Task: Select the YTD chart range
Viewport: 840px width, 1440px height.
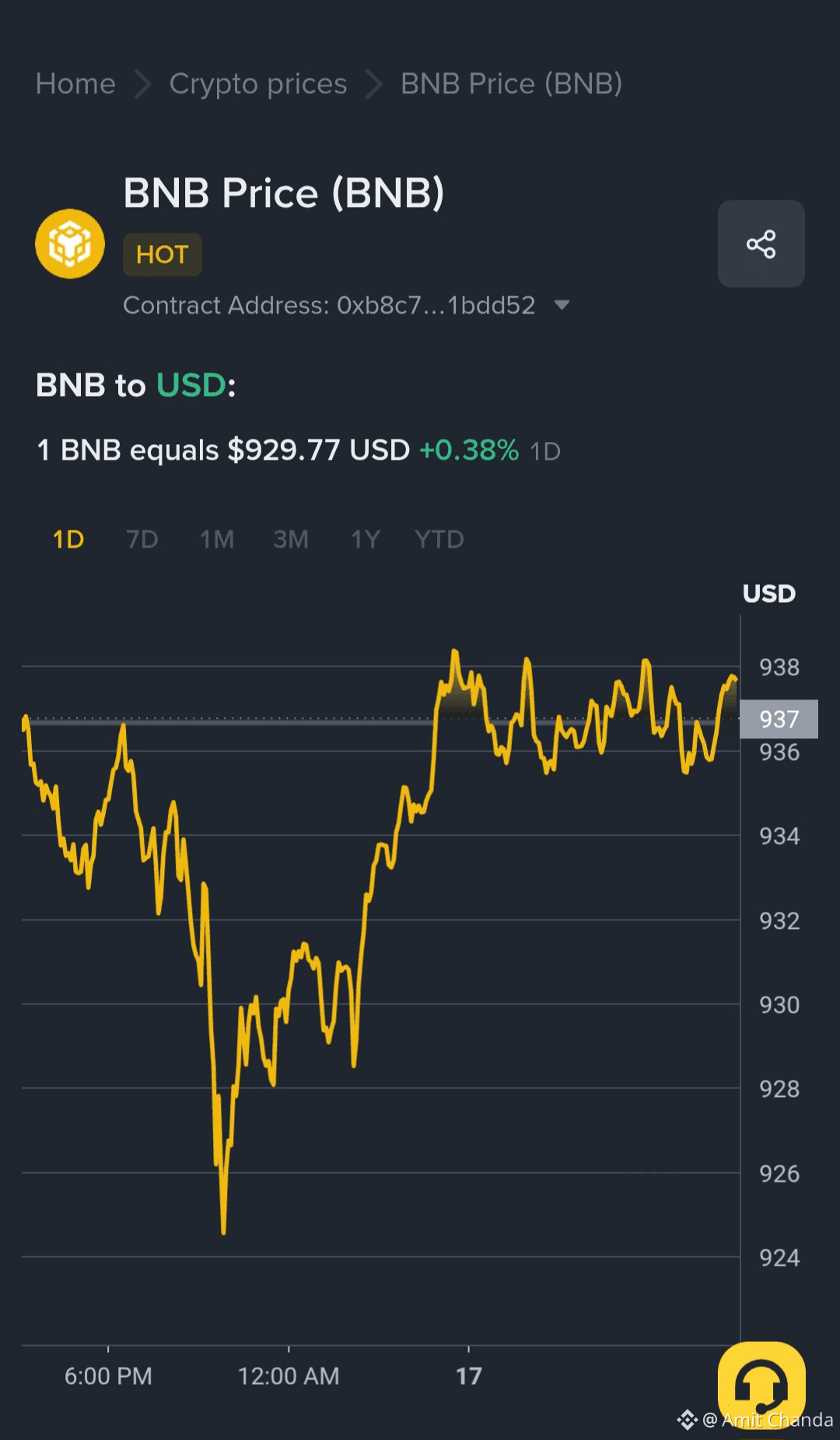Action: [x=439, y=539]
